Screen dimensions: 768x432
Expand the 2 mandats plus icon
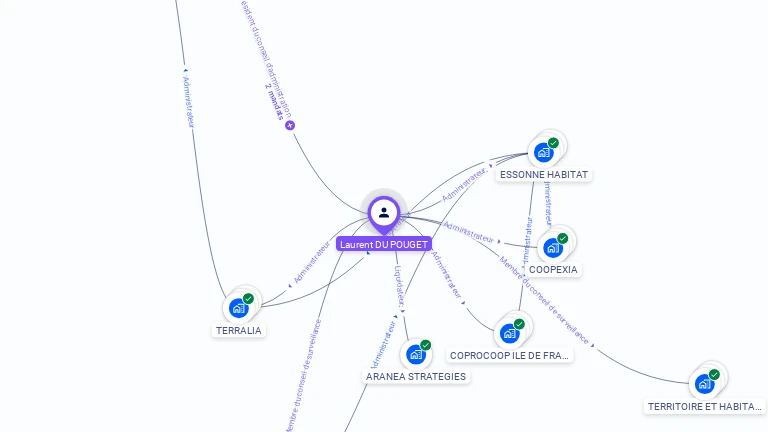[290, 125]
